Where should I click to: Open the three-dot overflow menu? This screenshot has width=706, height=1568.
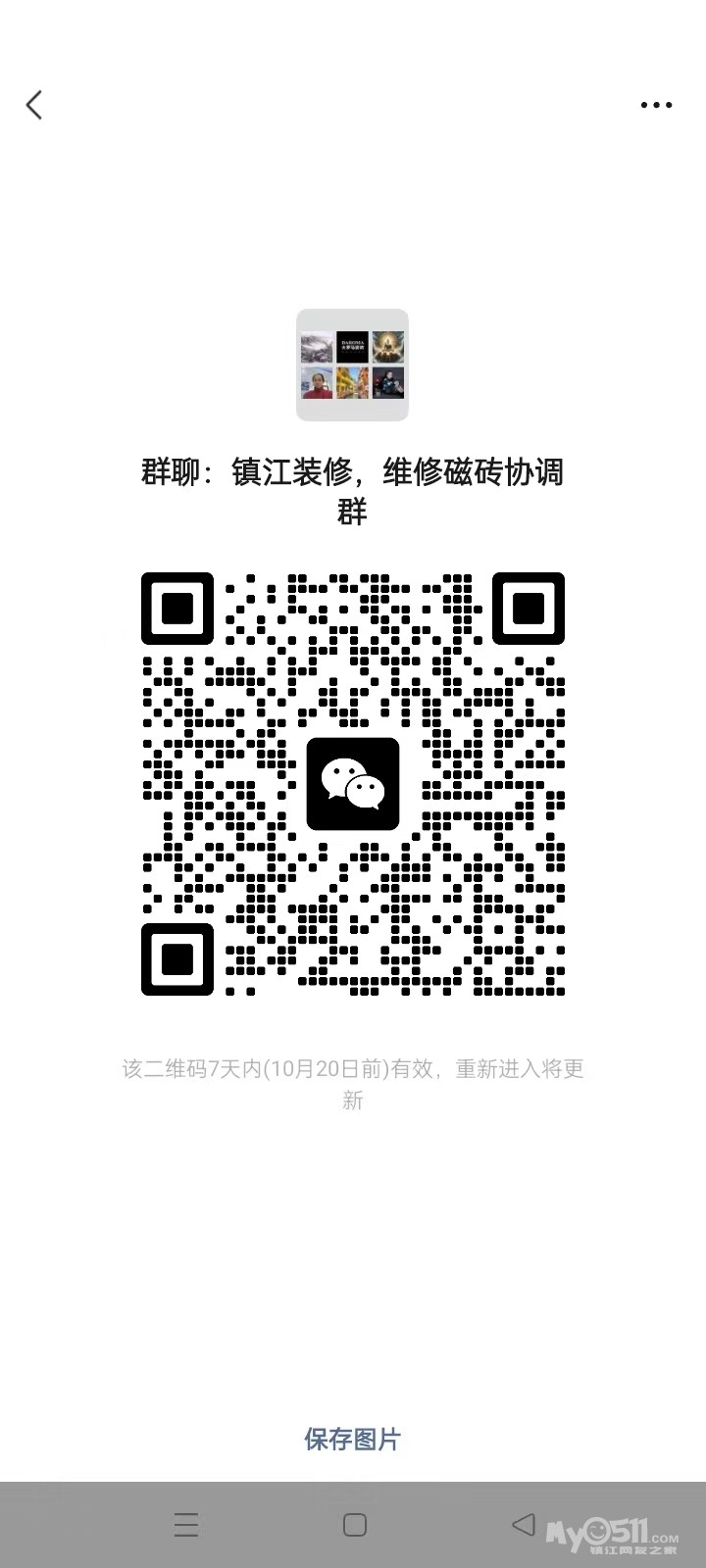656,105
